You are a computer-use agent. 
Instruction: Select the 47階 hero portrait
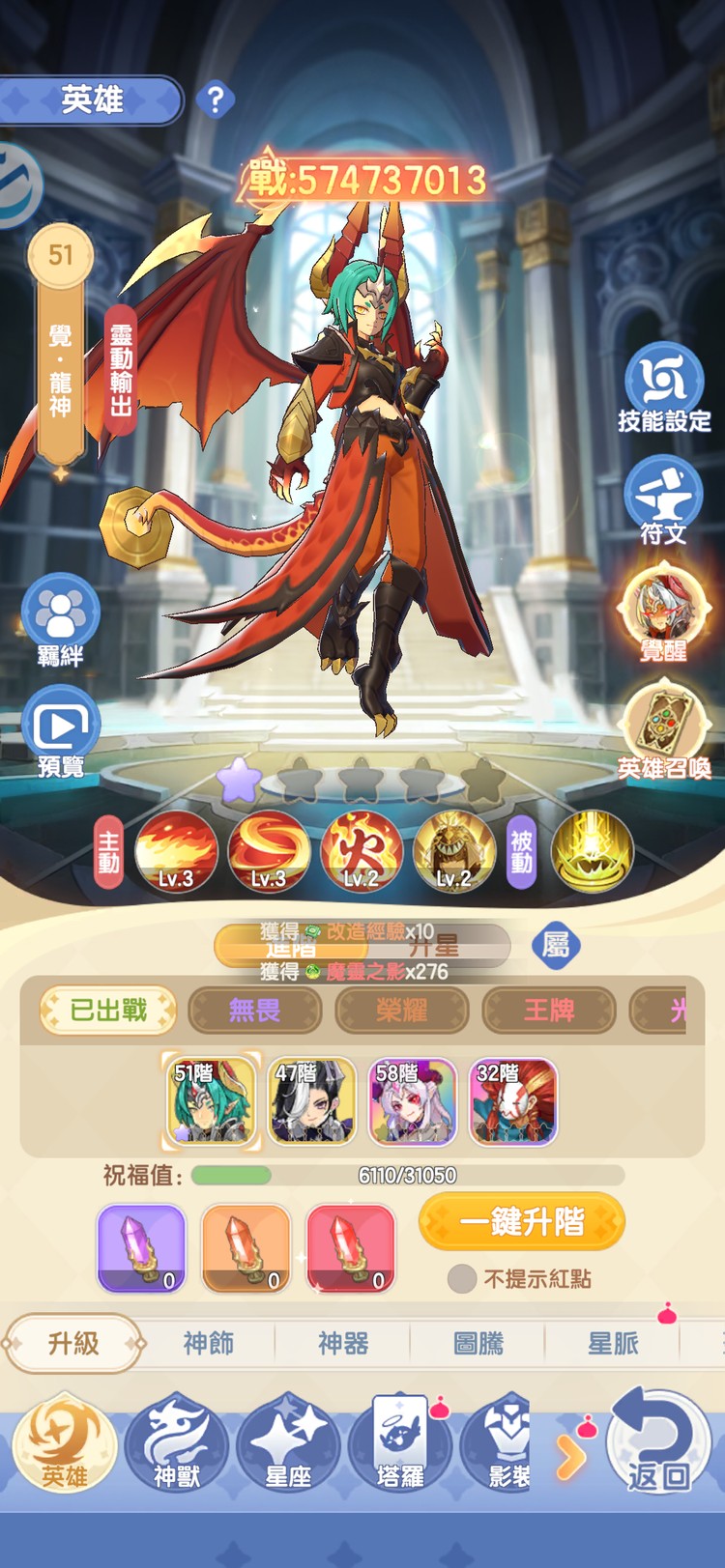pos(311,1101)
